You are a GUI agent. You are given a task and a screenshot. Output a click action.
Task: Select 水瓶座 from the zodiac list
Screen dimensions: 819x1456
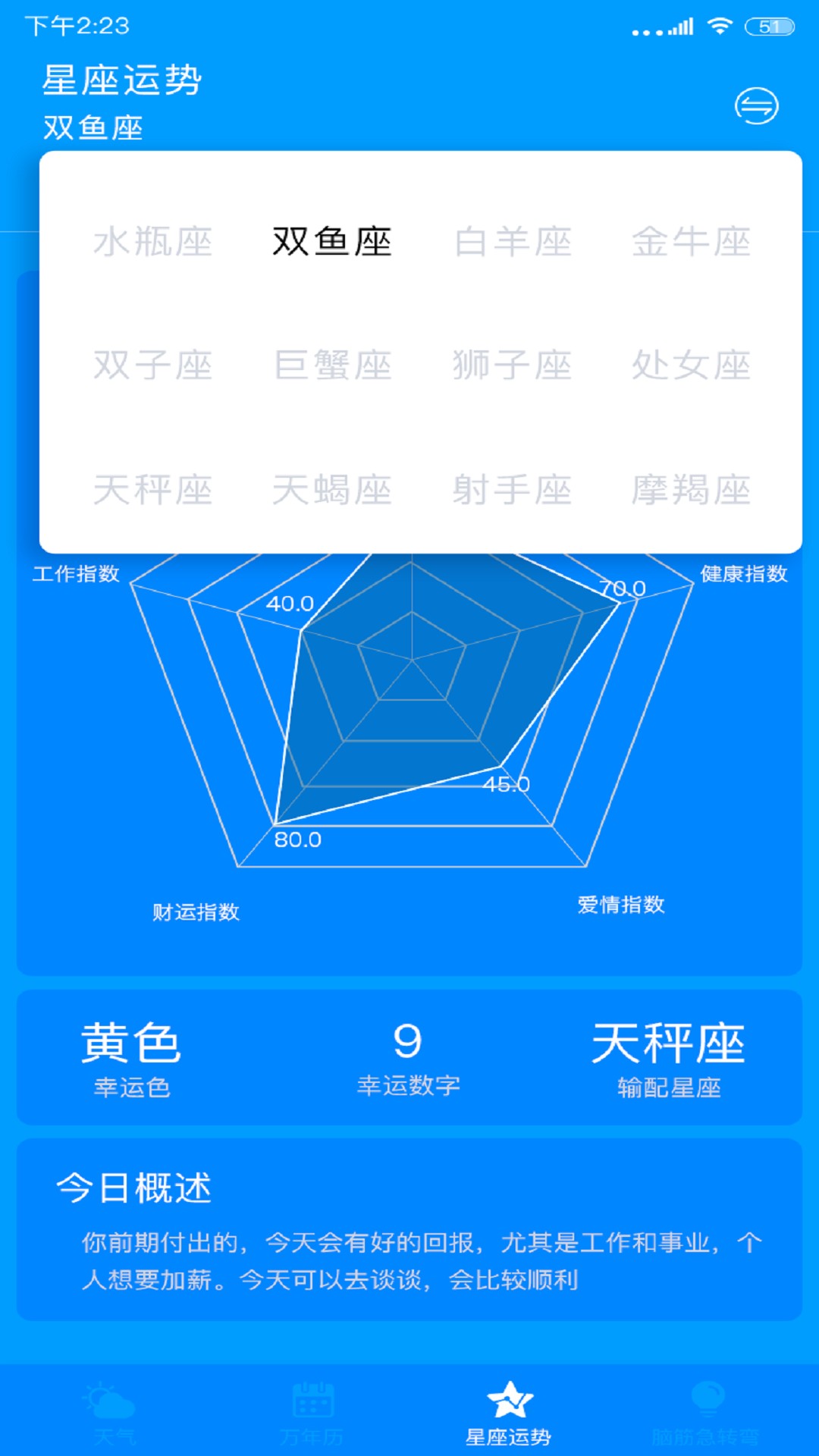point(152,242)
